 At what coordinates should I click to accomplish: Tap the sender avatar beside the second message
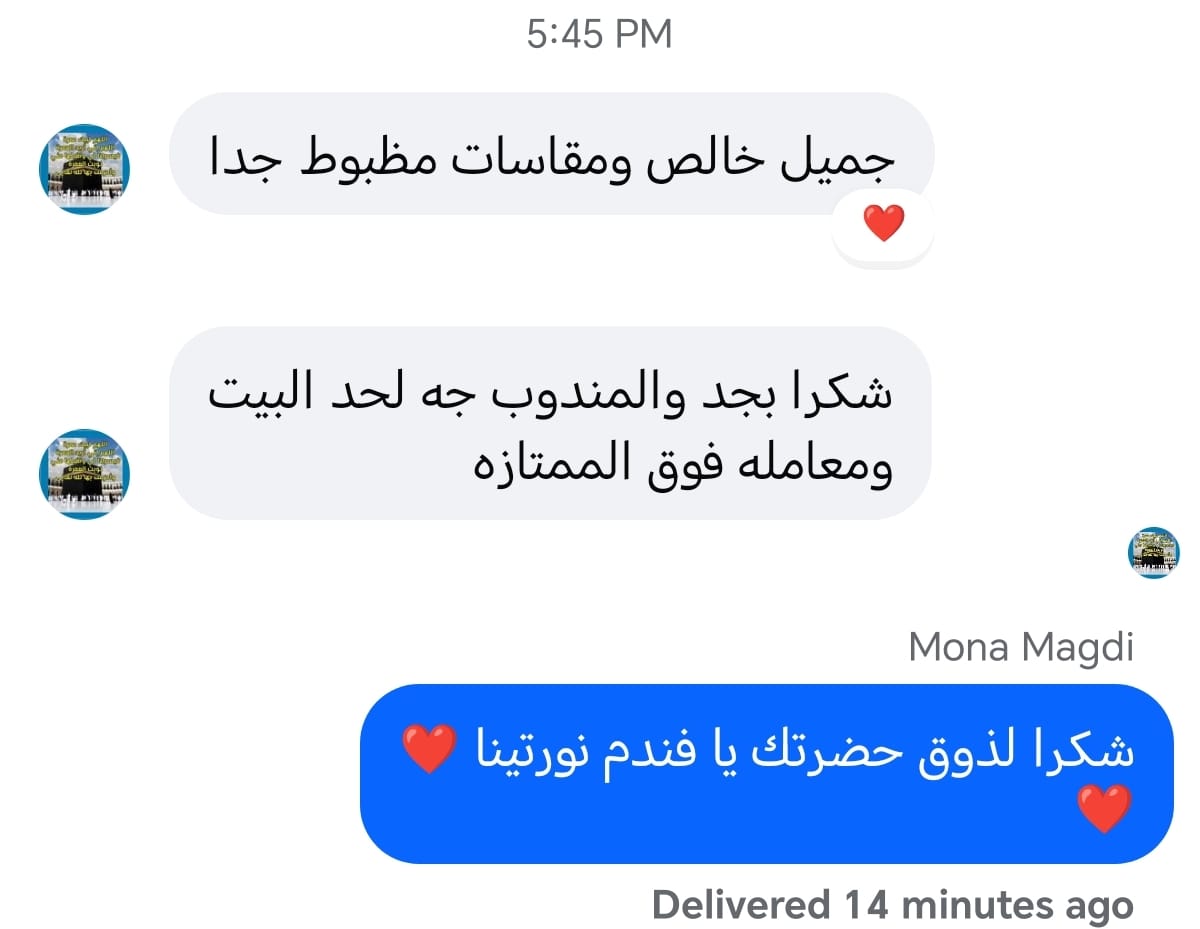(x=85, y=474)
